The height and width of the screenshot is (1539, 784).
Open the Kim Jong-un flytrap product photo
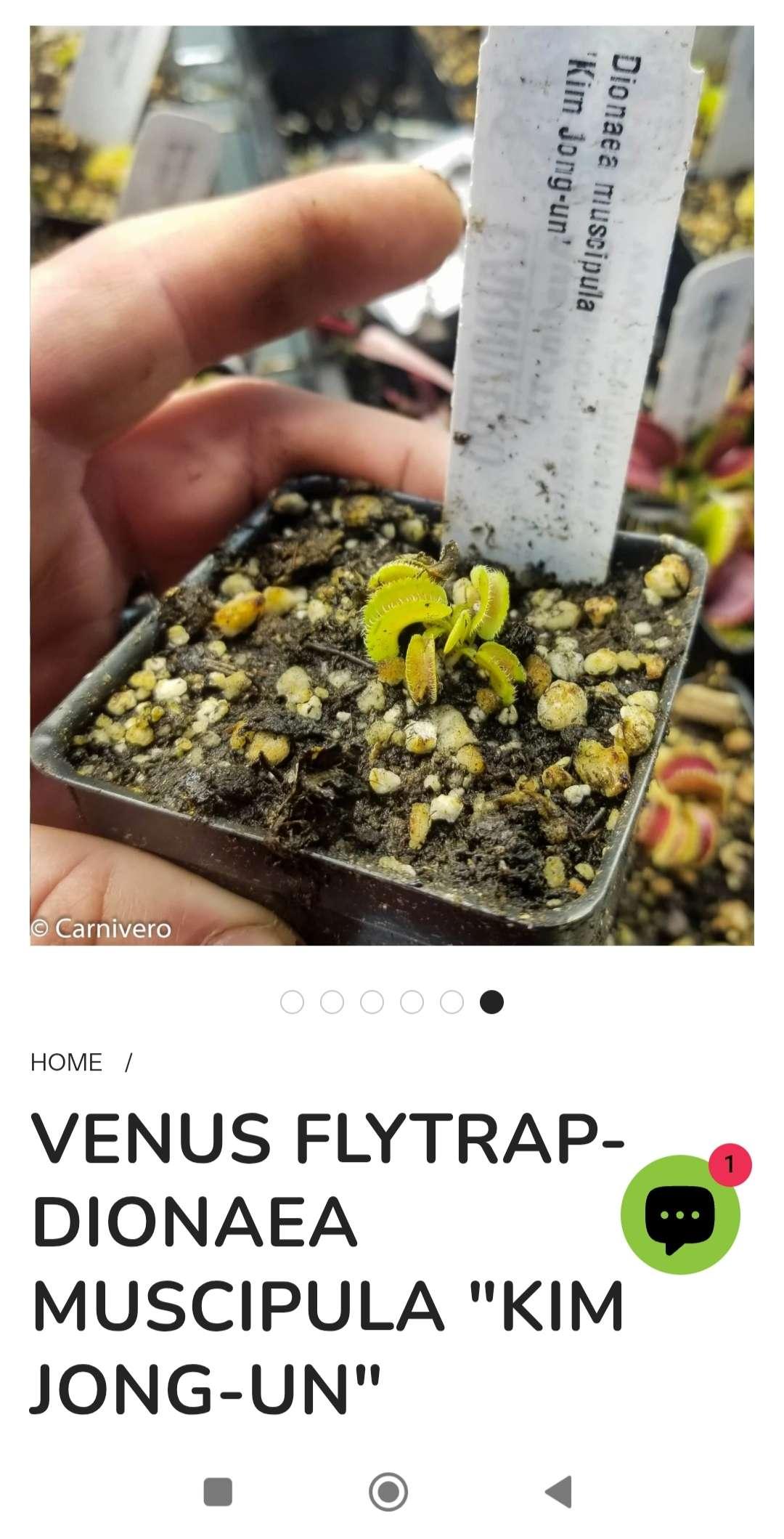coord(392,485)
